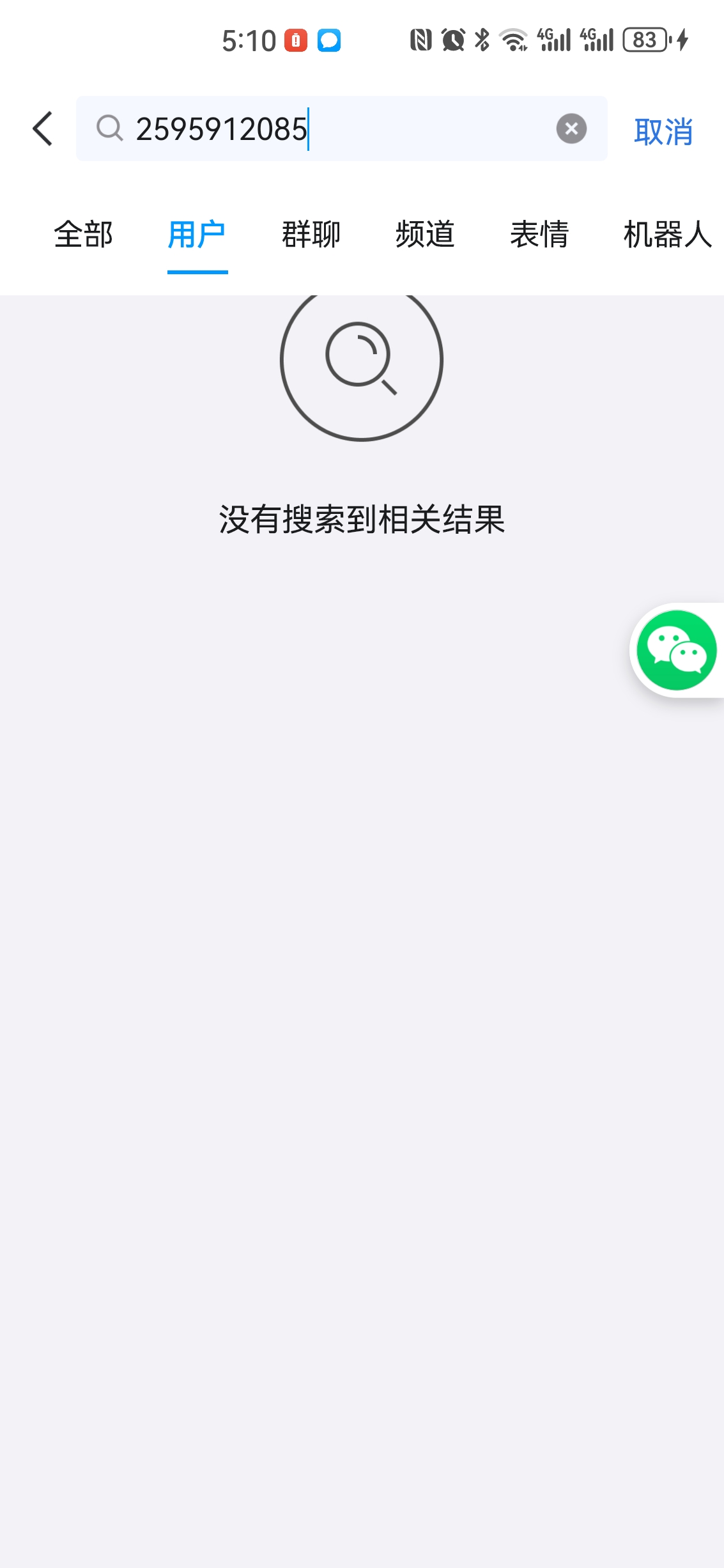Select the 用户 tab

[197, 235]
